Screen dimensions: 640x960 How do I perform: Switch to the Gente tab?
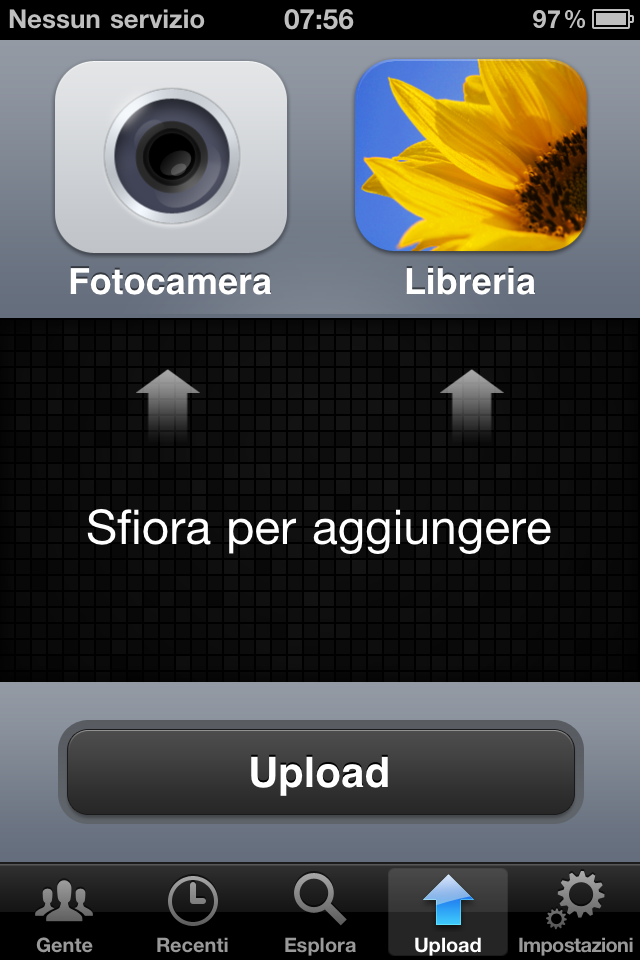tap(64, 912)
